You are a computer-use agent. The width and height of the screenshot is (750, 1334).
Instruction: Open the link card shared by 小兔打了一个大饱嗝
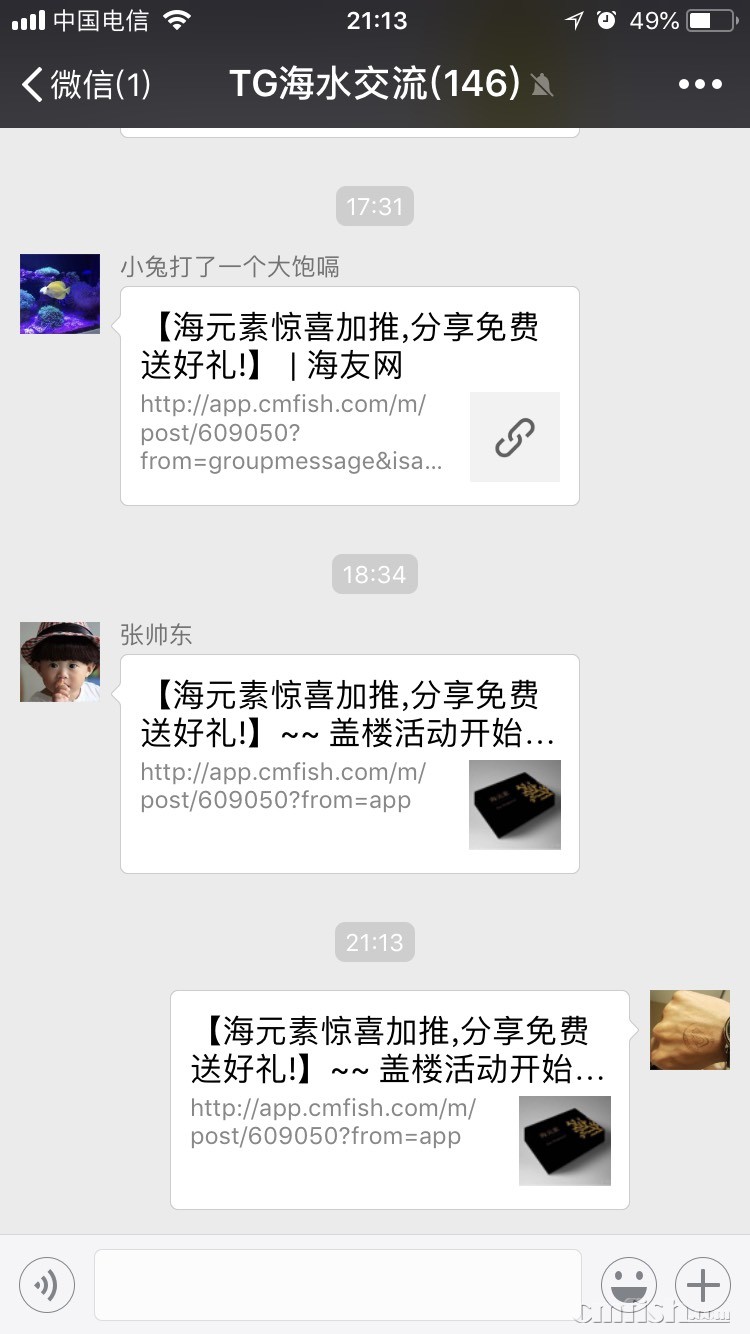click(x=349, y=396)
